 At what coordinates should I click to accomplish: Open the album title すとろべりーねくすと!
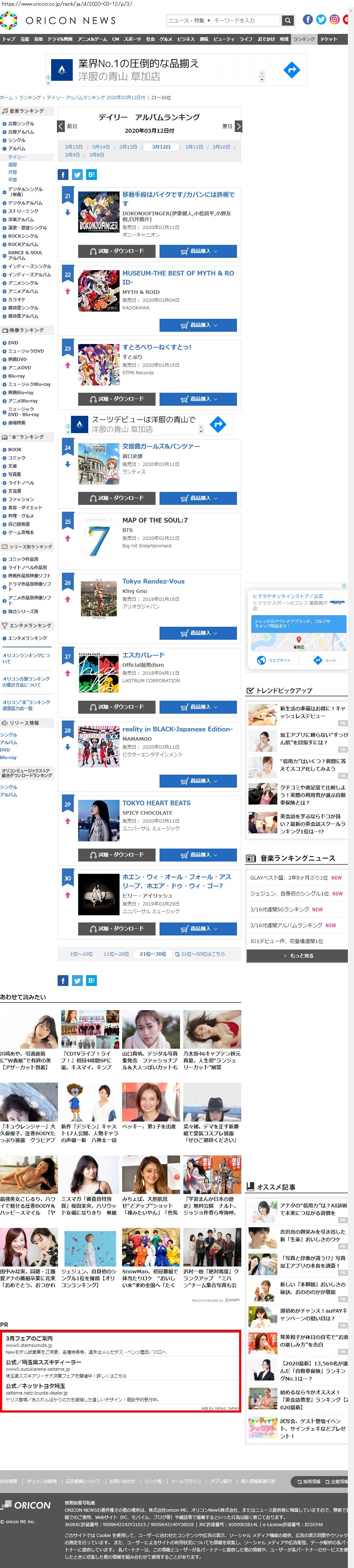[x=157, y=347]
